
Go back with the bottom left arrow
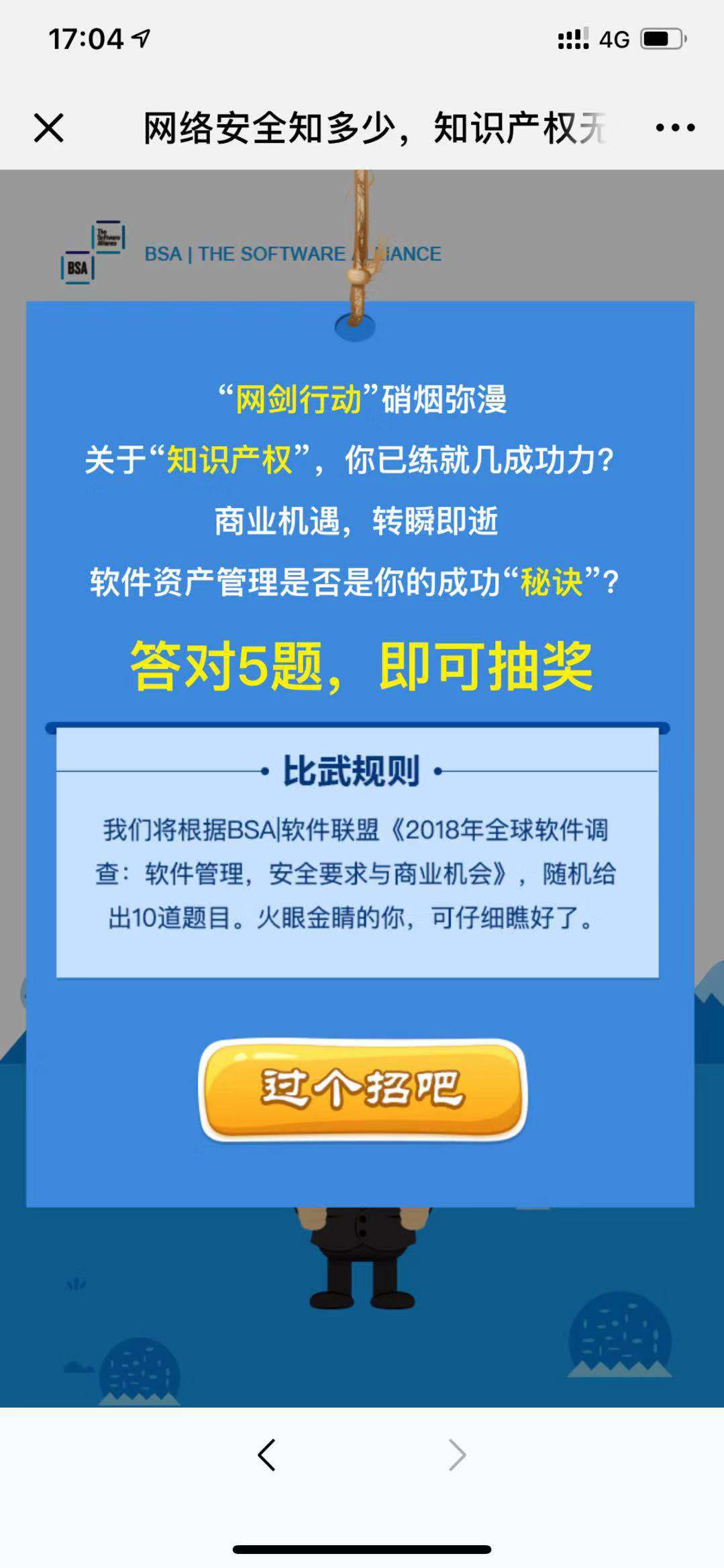(266, 1455)
